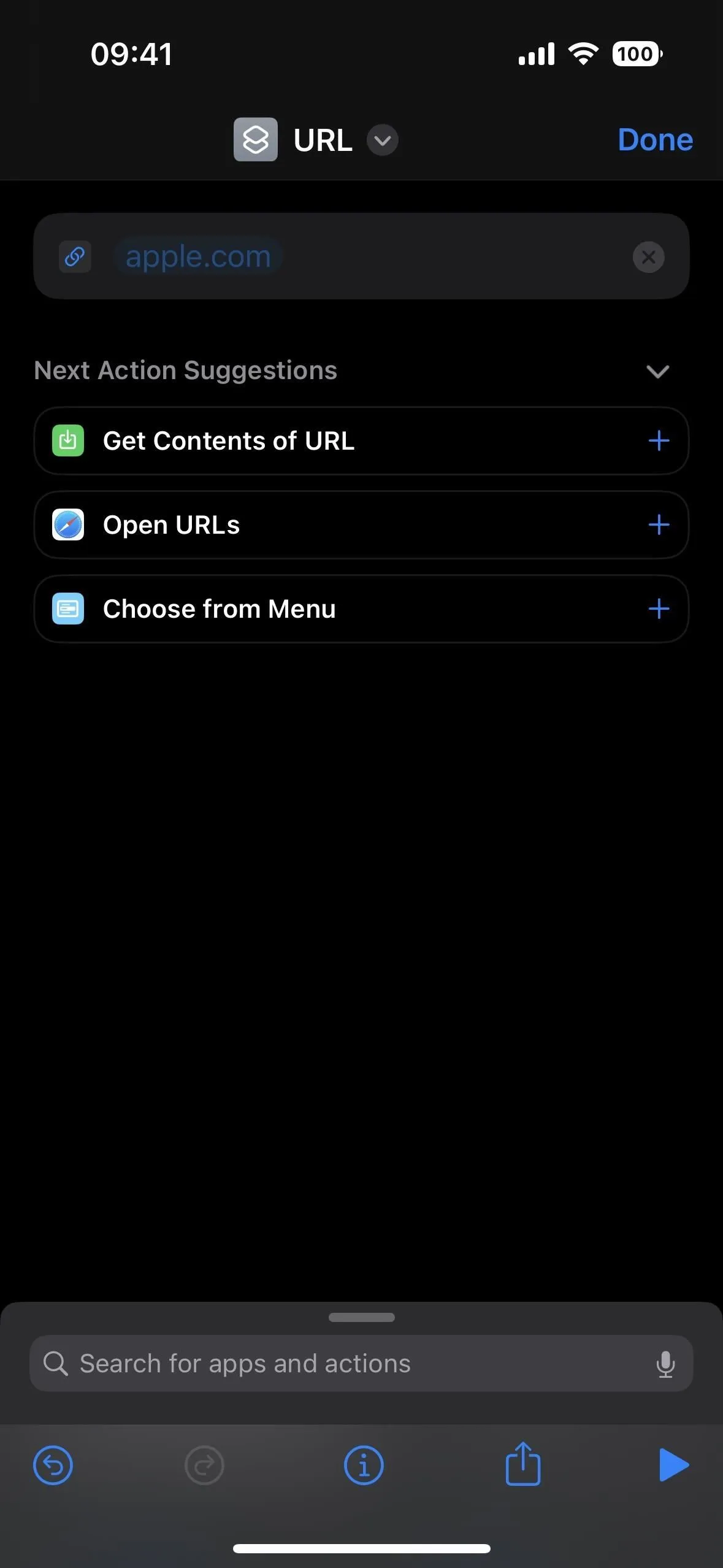Tap Done to finish editing the shortcut
723x1568 pixels.
pyautogui.click(x=655, y=140)
